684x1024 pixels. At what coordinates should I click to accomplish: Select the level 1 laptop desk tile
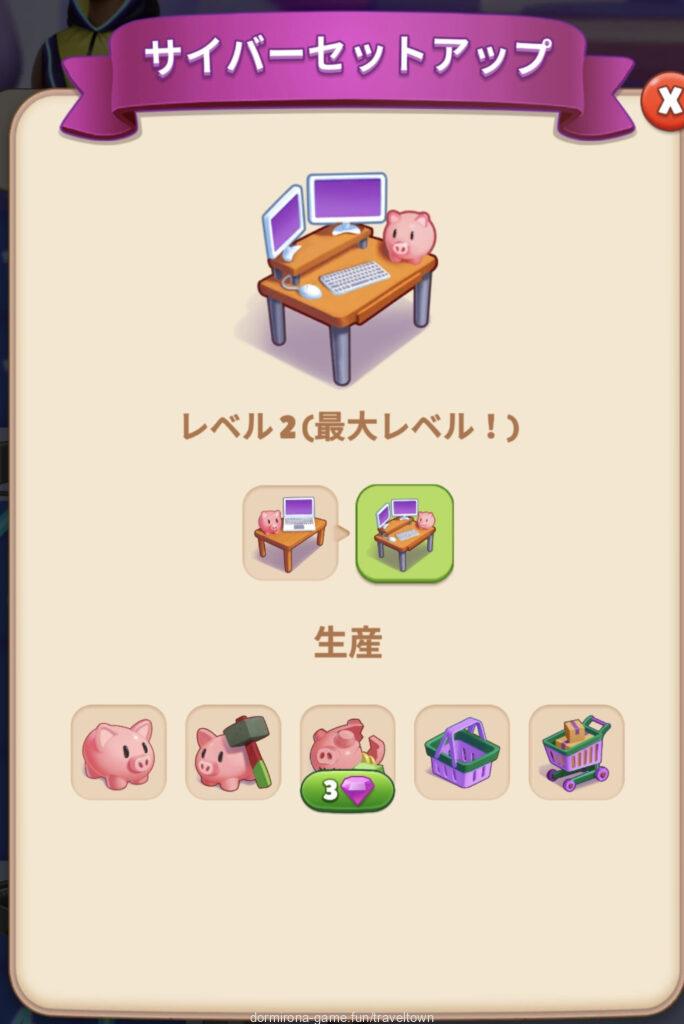pos(290,532)
